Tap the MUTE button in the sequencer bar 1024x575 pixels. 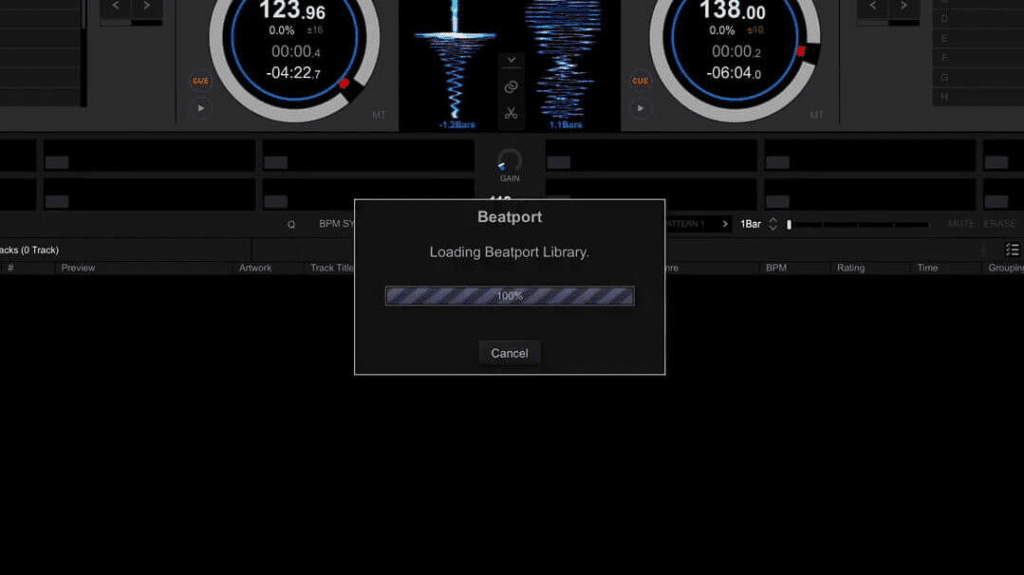tap(960, 224)
